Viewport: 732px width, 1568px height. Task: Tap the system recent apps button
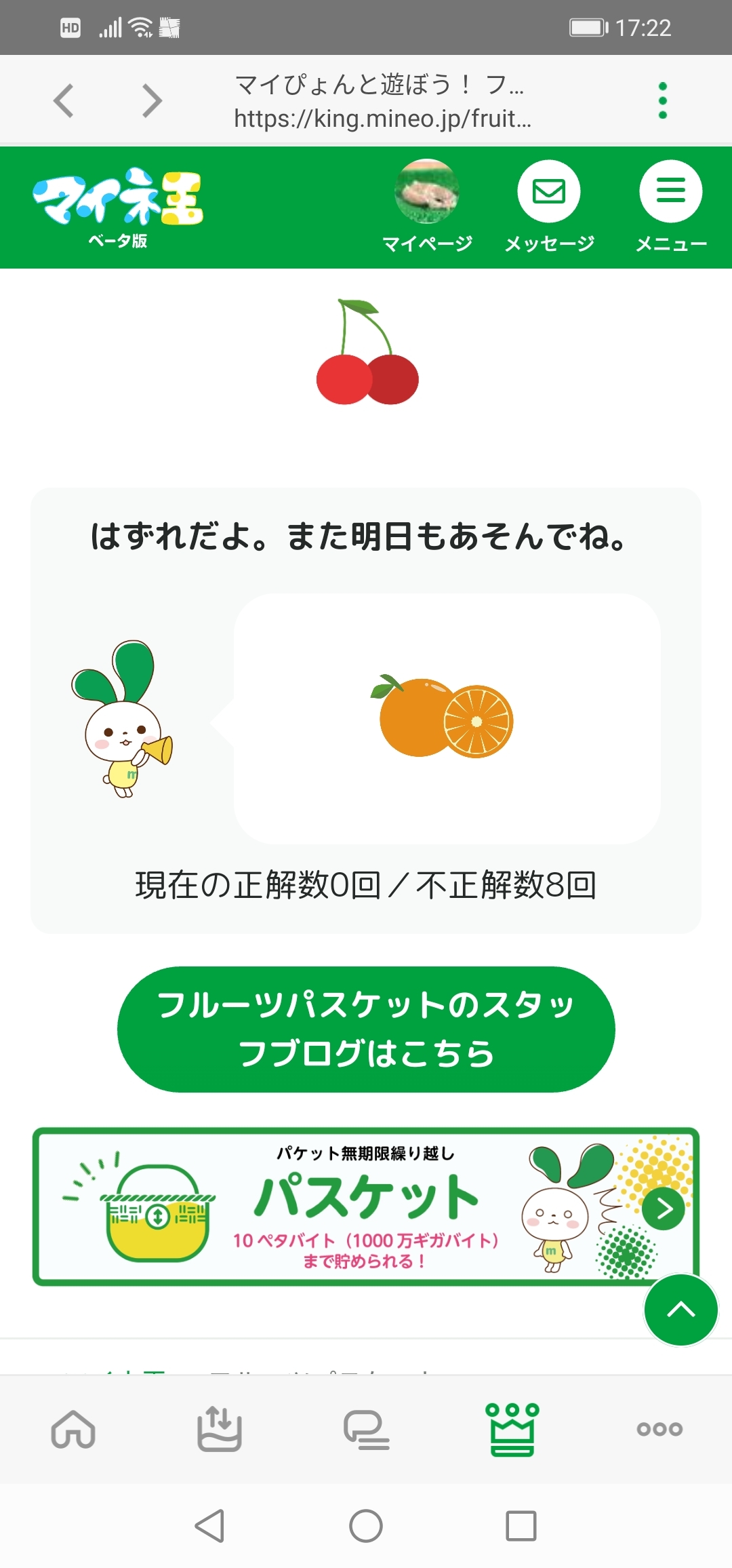tap(521, 1526)
